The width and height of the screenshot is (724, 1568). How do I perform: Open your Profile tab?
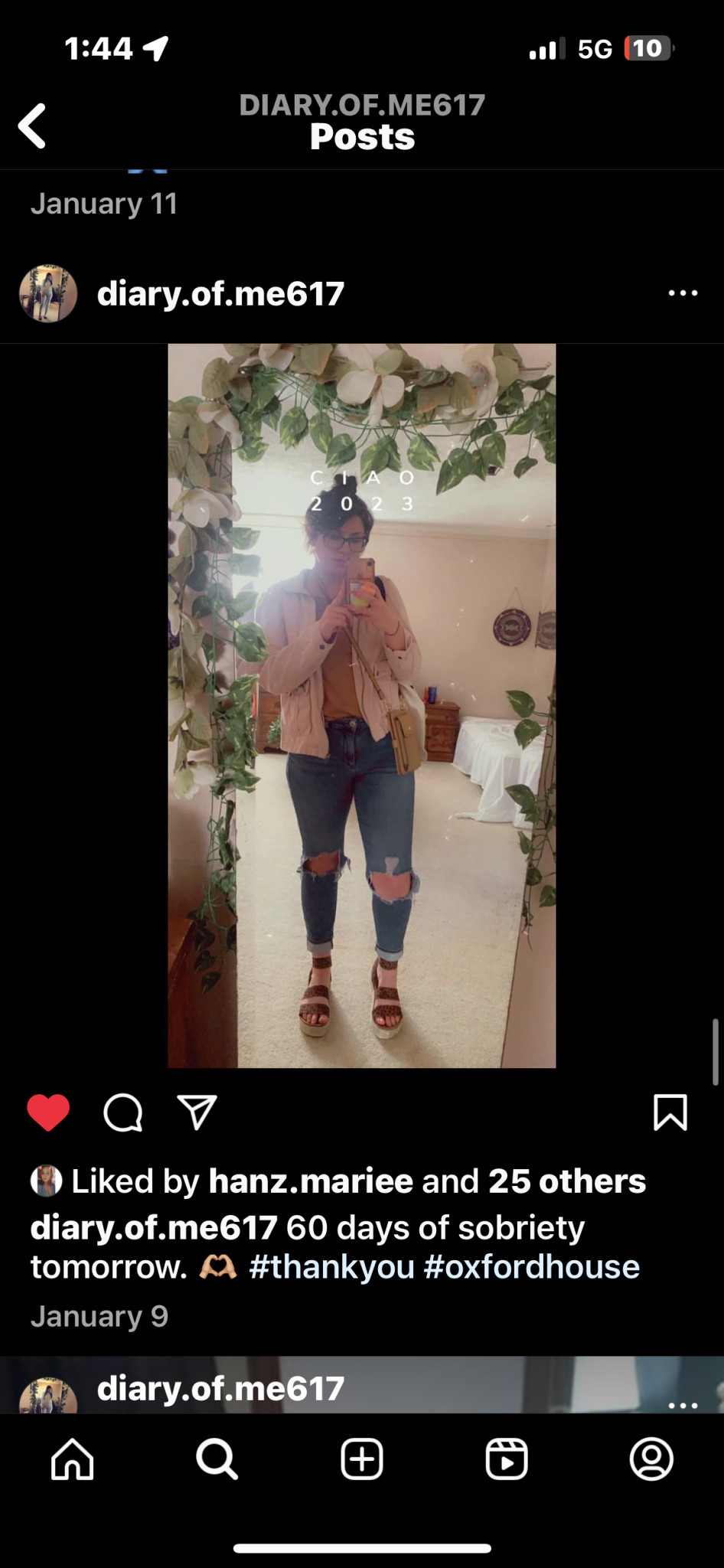651,1459
